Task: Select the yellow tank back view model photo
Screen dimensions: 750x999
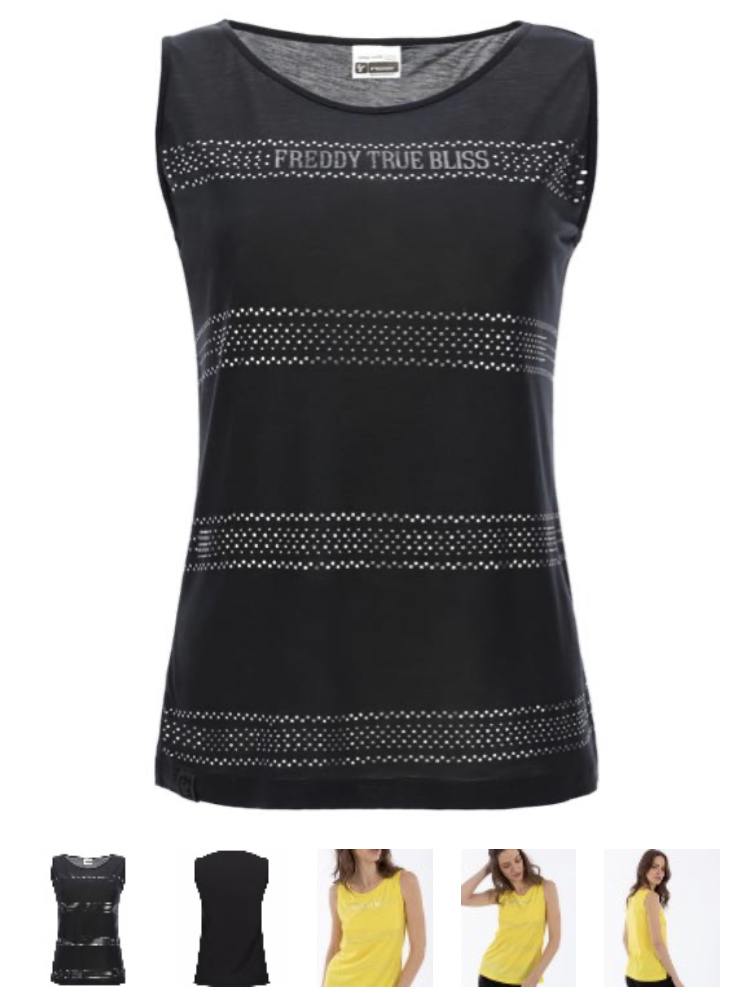Action: pyautogui.click(x=661, y=918)
